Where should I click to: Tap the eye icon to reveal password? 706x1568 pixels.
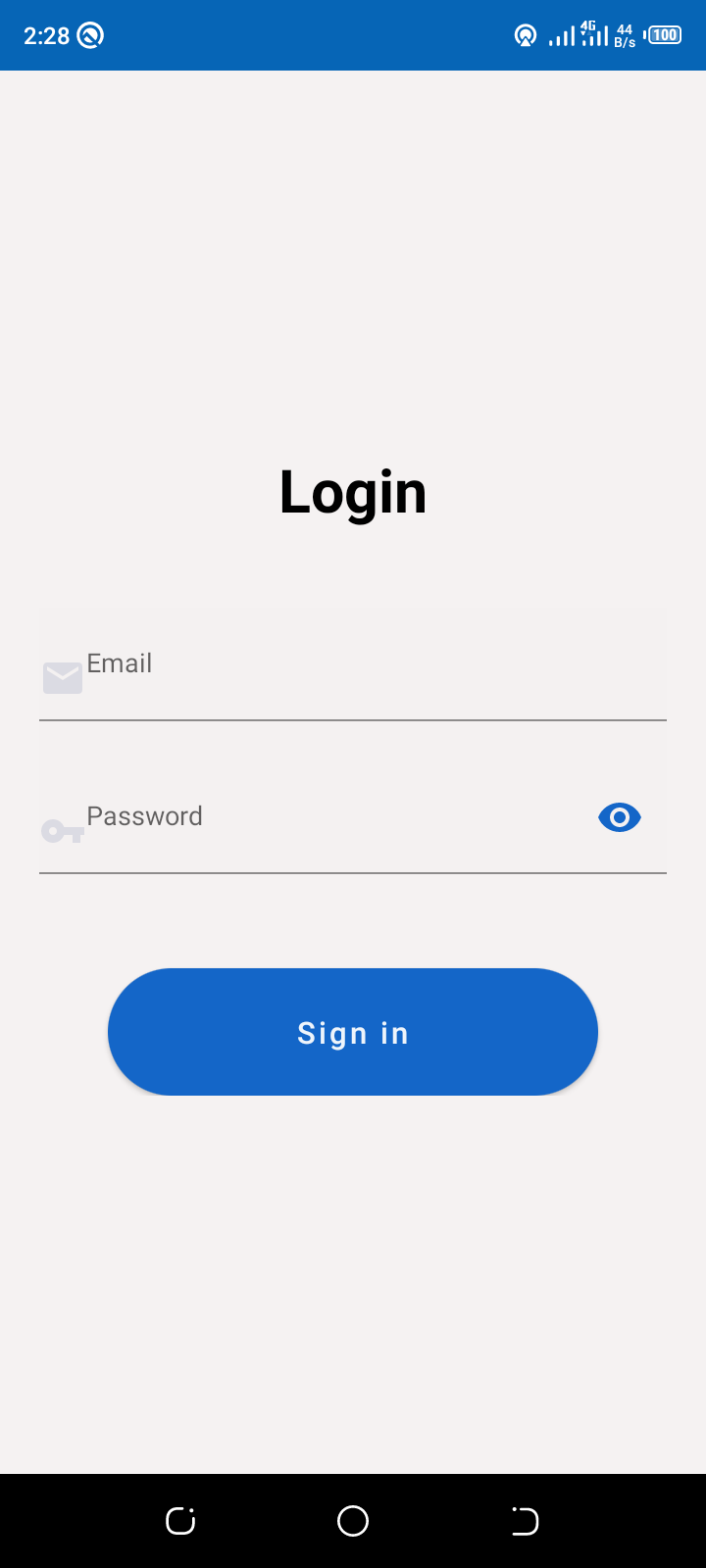tap(619, 816)
